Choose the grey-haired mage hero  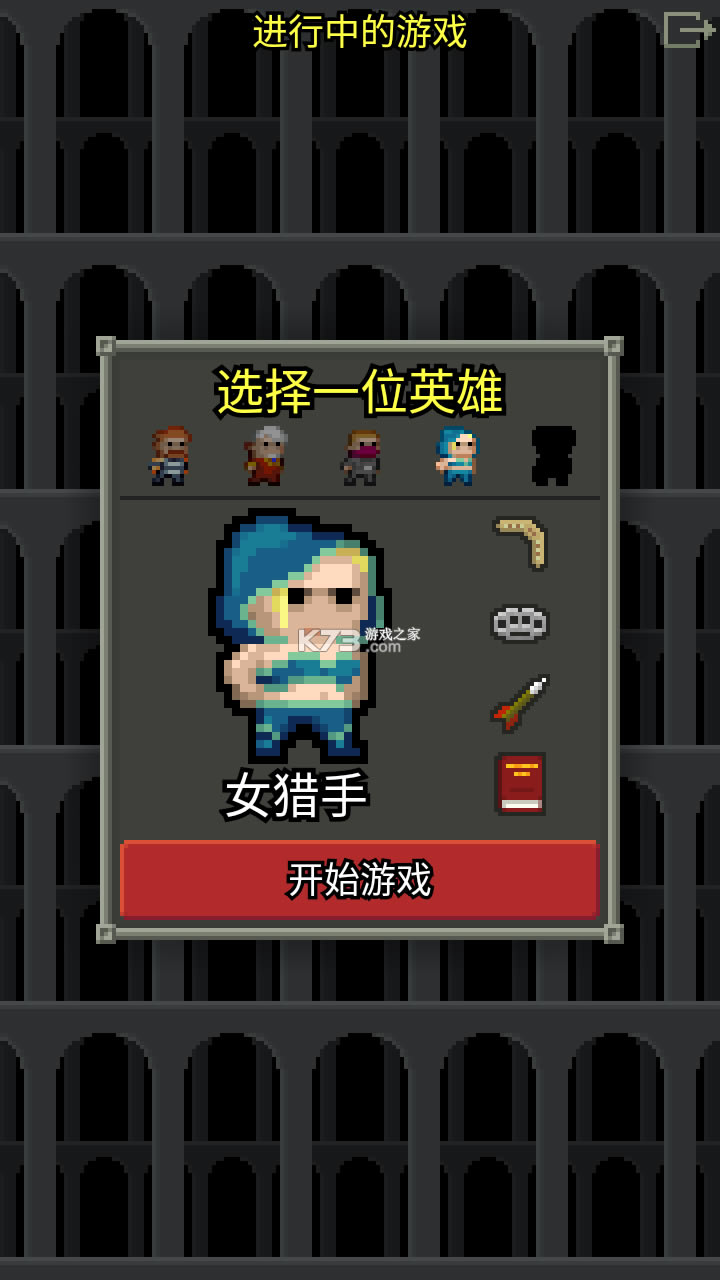[266, 456]
